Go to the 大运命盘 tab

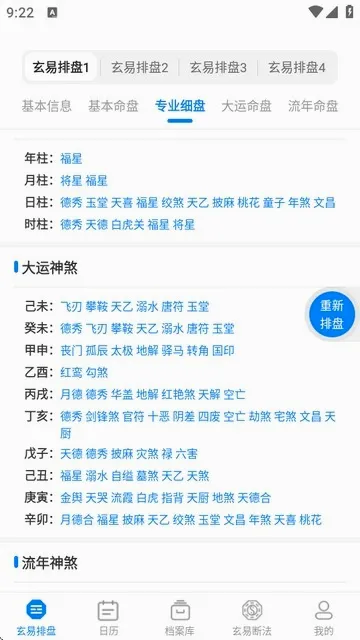click(x=246, y=106)
